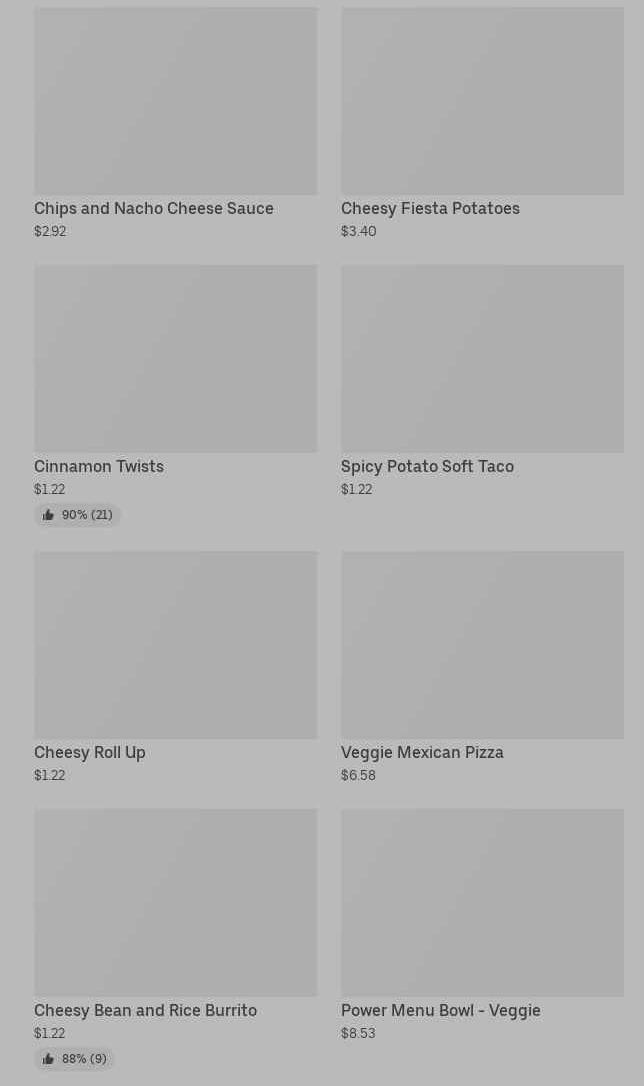Select the Cheesy Fiesta Potatoes card
The height and width of the screenshot is (1086, 644).
point(482,124)
